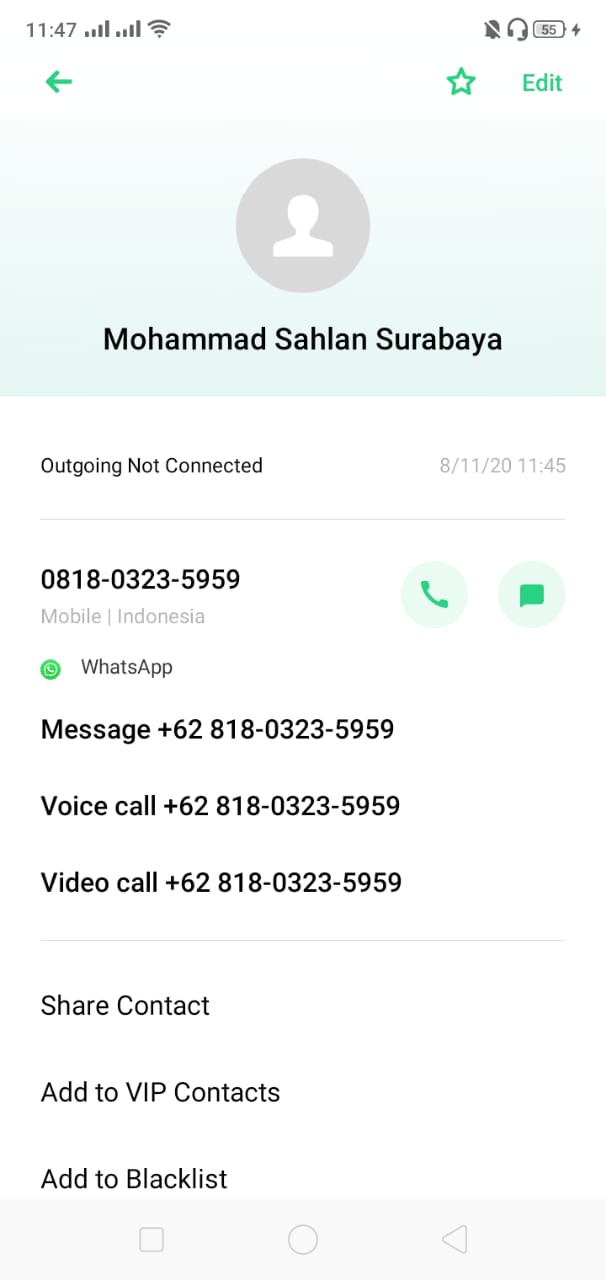
Task: Call 0818-0323-5959 with phone icon
Action: [x=434, y=595]
